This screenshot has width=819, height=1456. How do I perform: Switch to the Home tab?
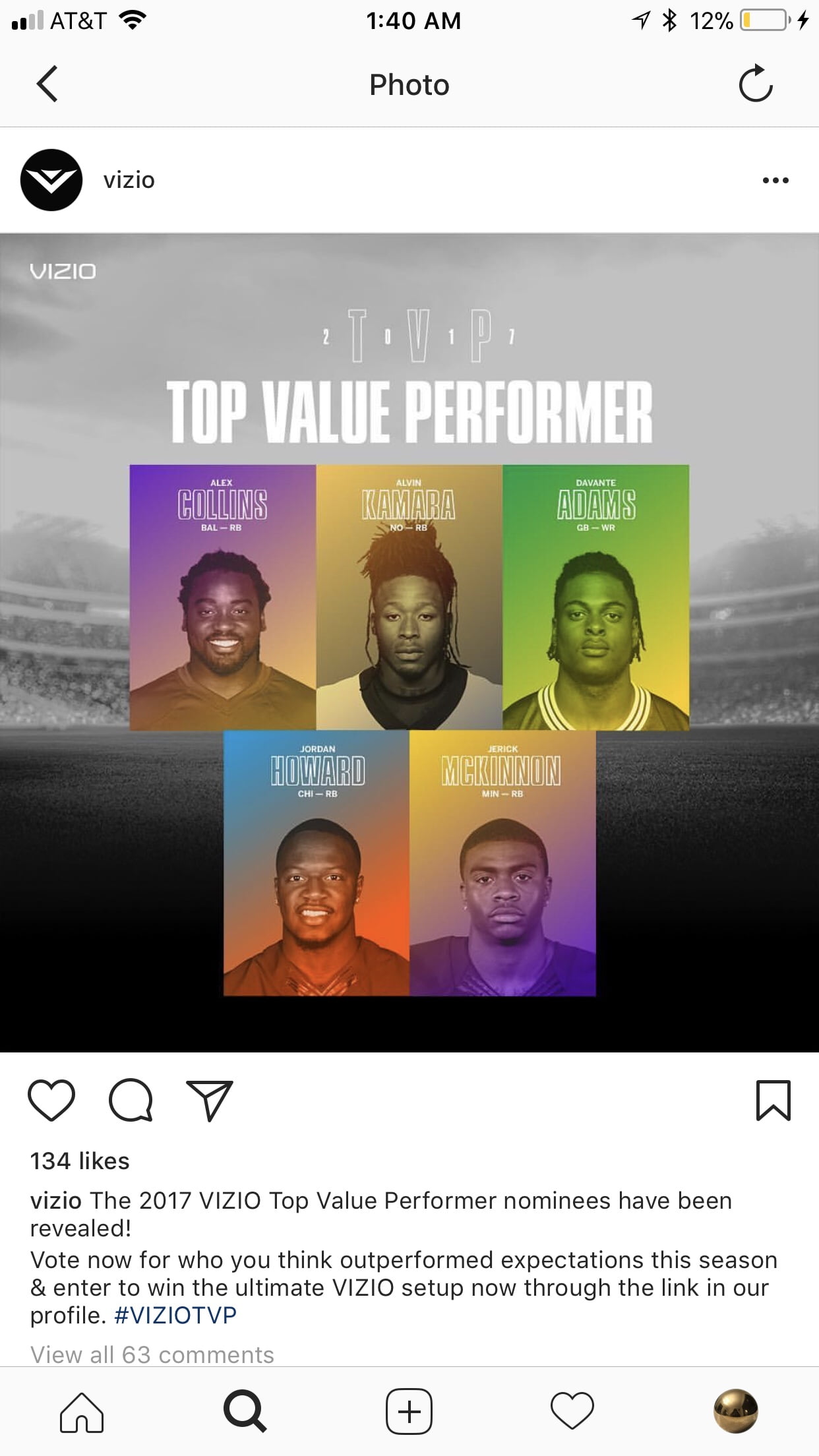pos(82,1412)
